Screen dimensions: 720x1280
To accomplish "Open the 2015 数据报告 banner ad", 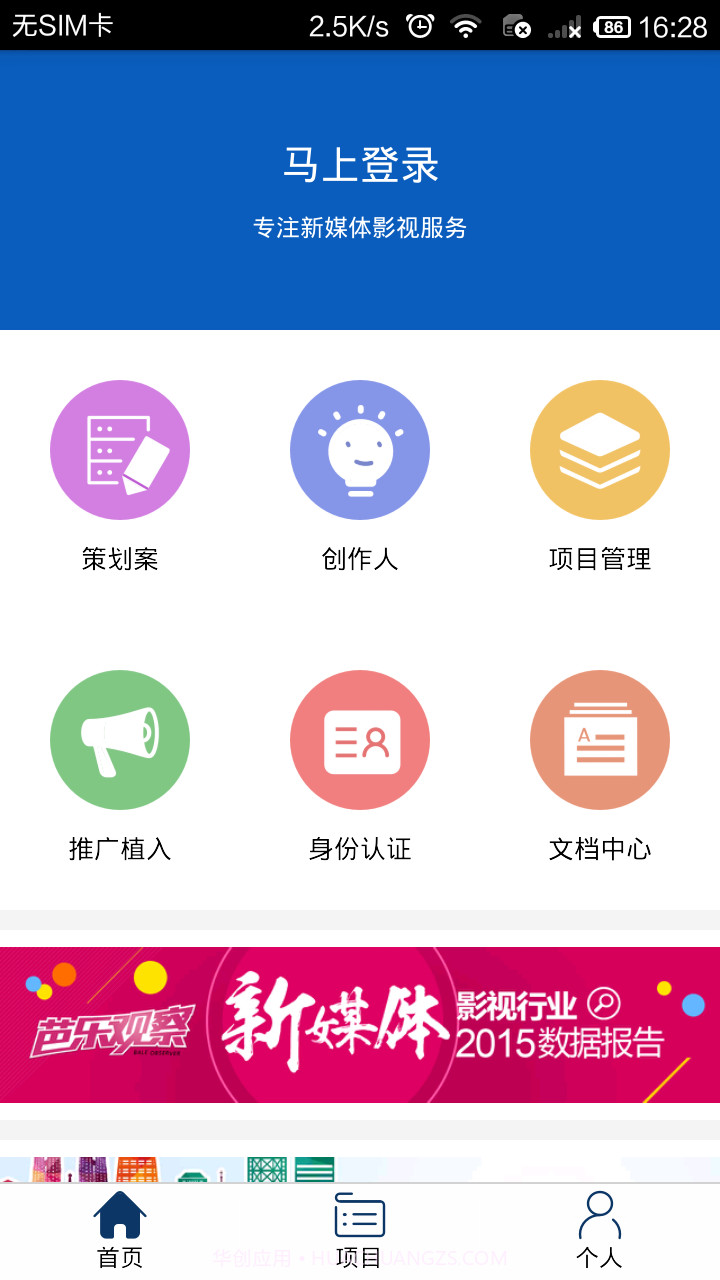I will 360,1022.
